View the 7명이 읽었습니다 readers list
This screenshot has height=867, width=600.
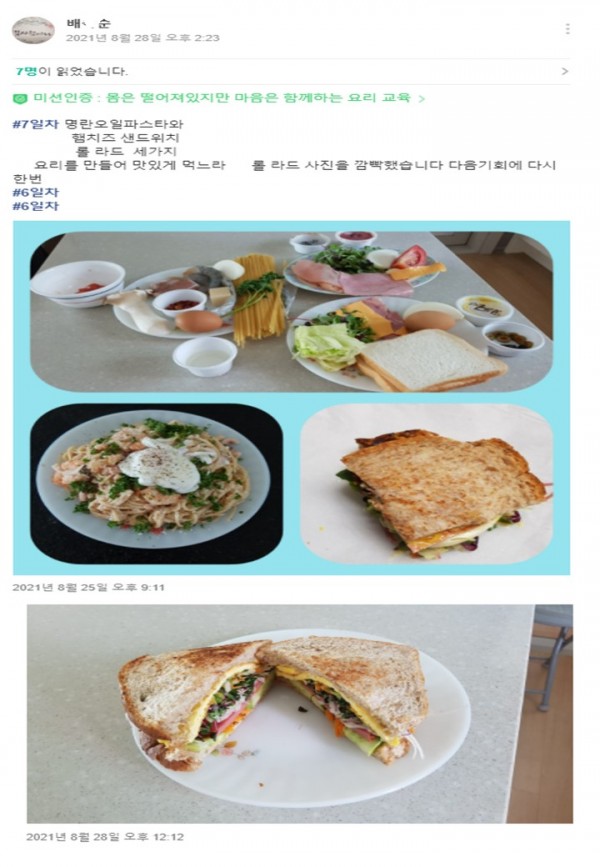click(x=290, y=72)
